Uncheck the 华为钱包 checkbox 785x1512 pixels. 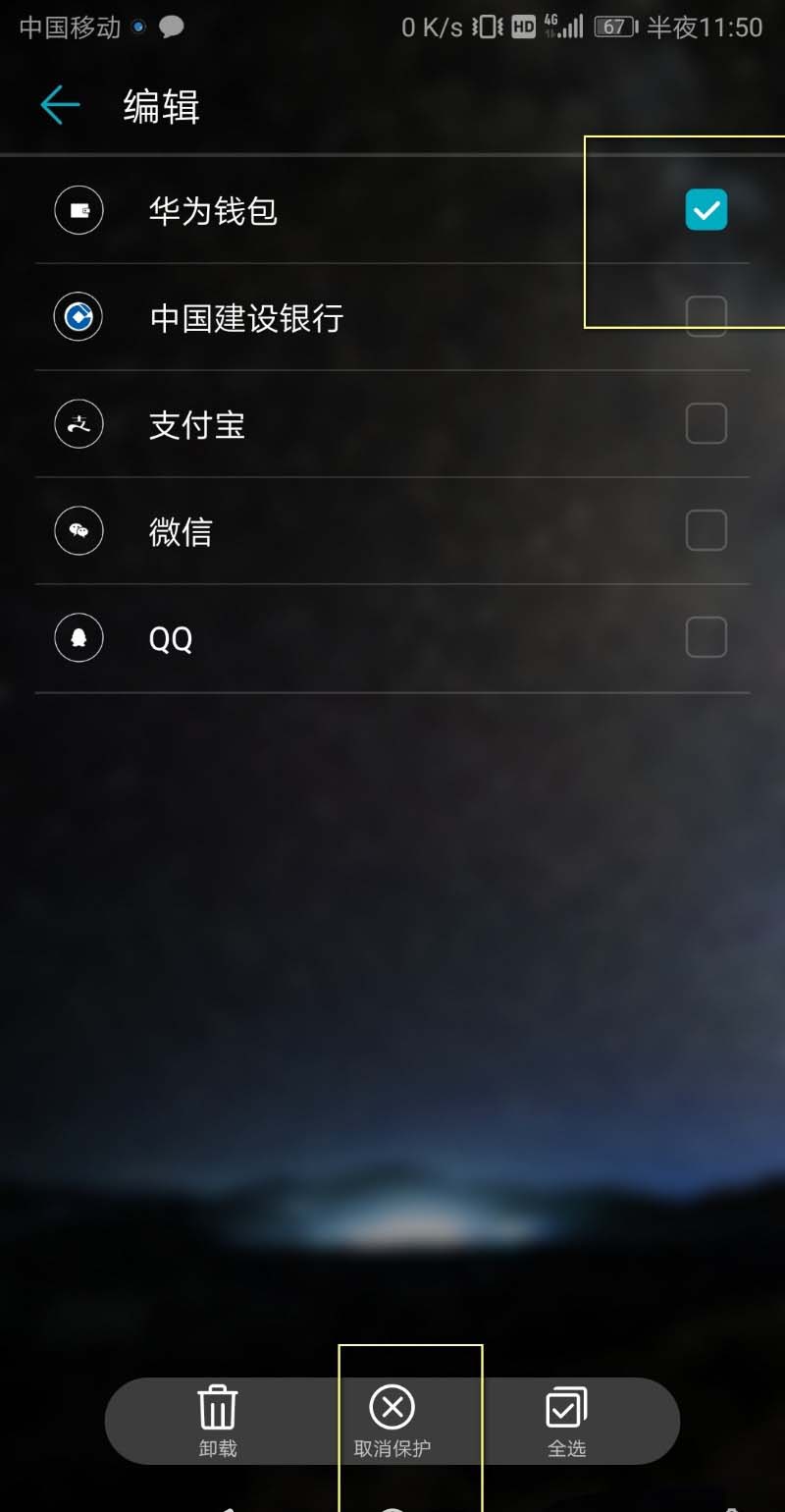click(706, 210)
